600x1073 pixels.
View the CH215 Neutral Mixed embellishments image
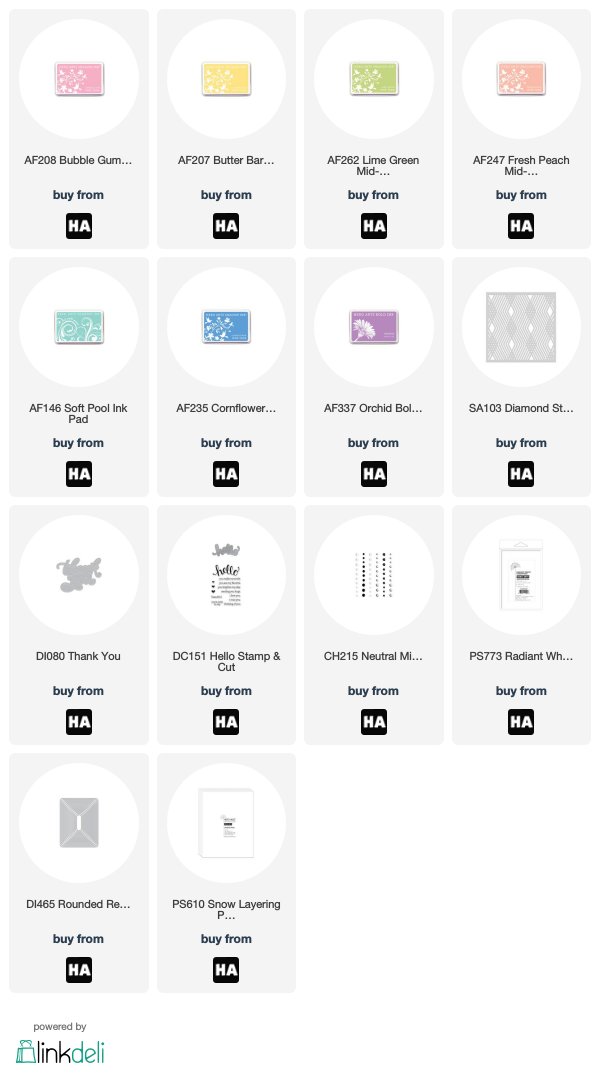(x=374, y=575)
